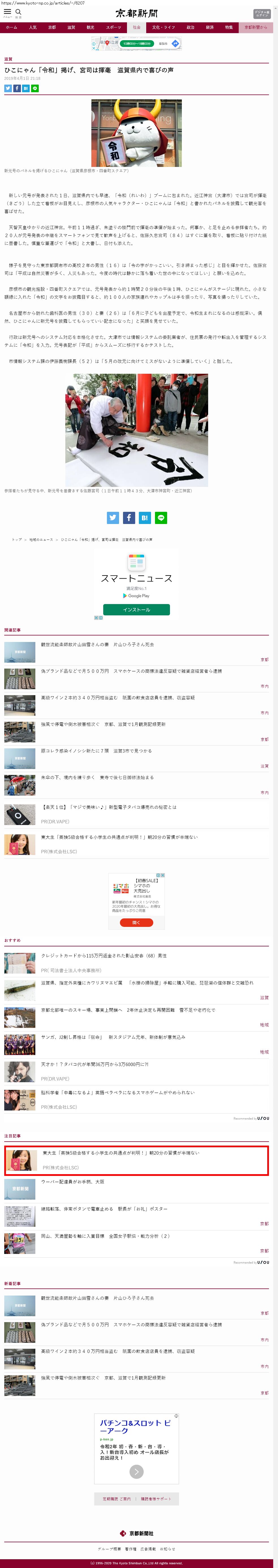Open the 定期購読 ご案内 link
Screen dimensions: 278x1568
pos(116,1499)
